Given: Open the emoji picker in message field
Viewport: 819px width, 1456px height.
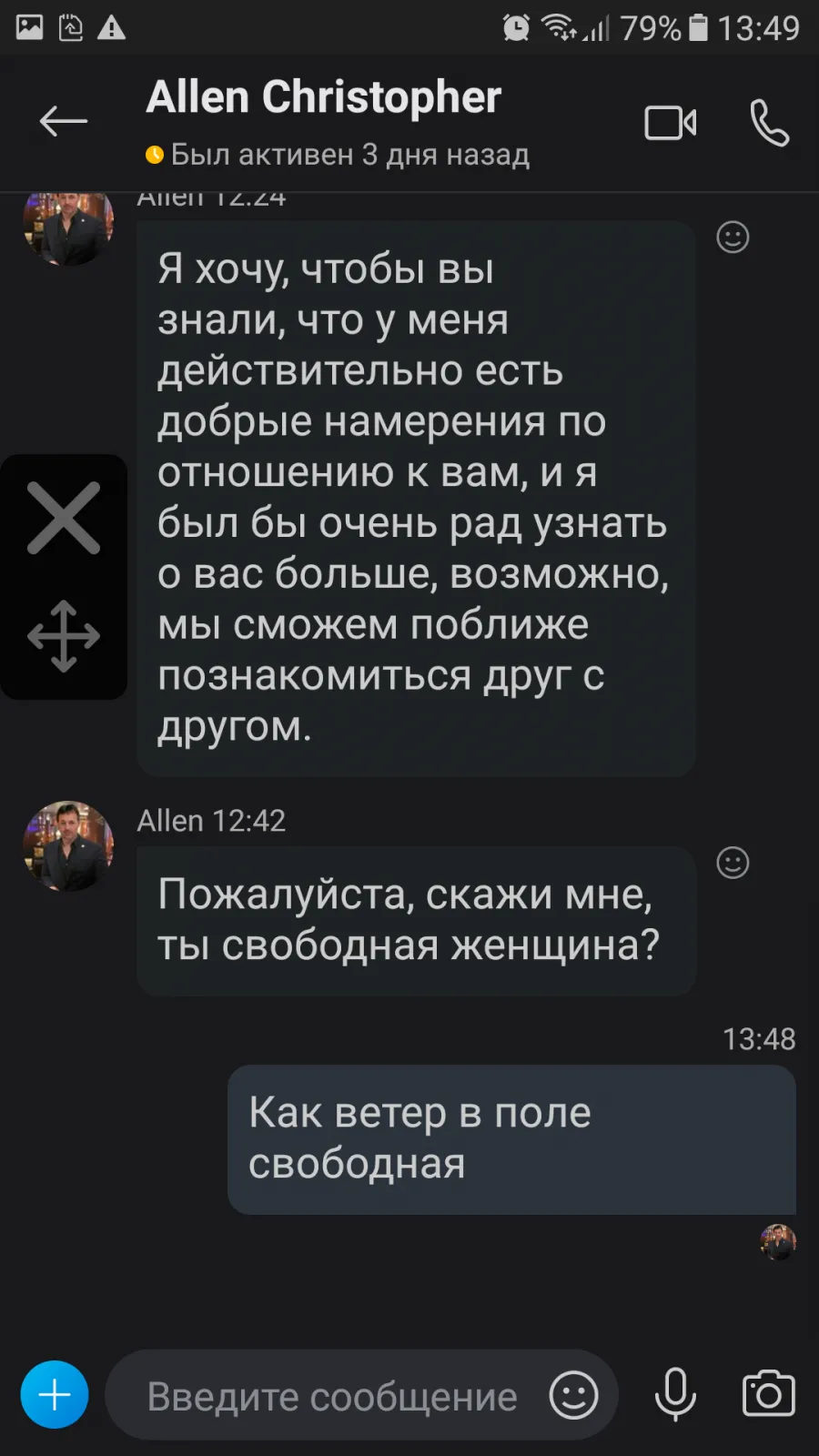Looking at the screenshot, I should click(x=573, y=1395).
